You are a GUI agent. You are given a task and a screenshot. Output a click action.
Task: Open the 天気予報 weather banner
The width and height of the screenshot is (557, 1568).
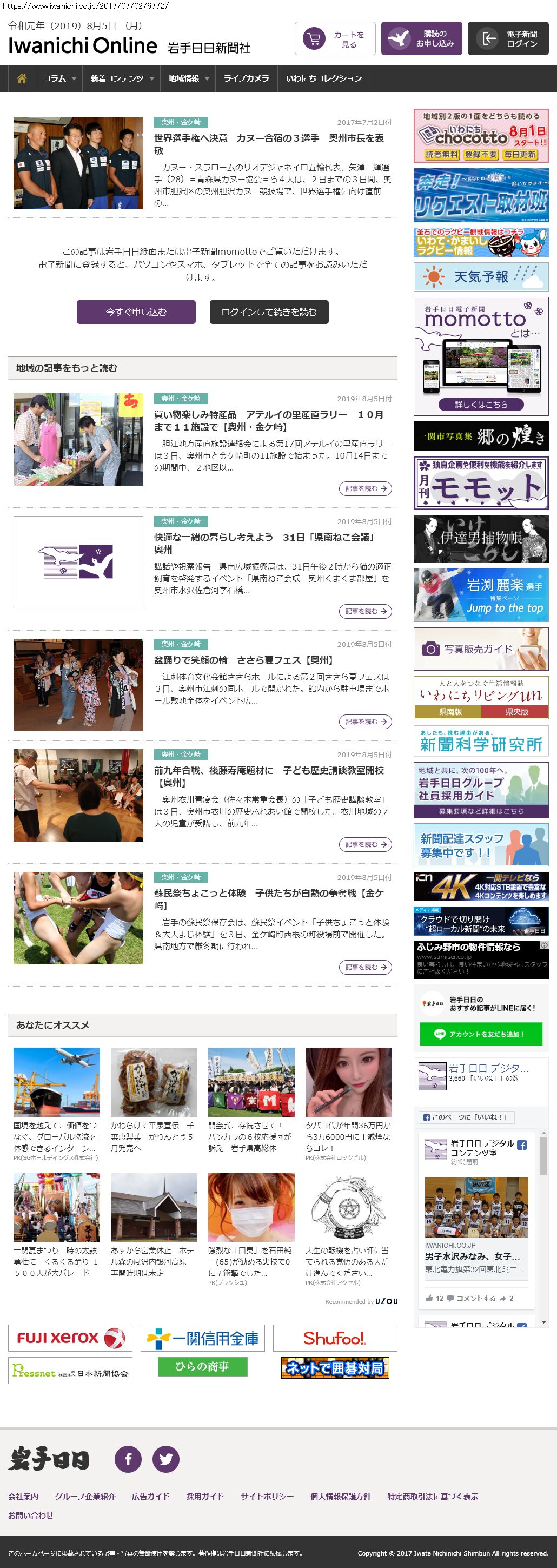click(x=481, y=277)
